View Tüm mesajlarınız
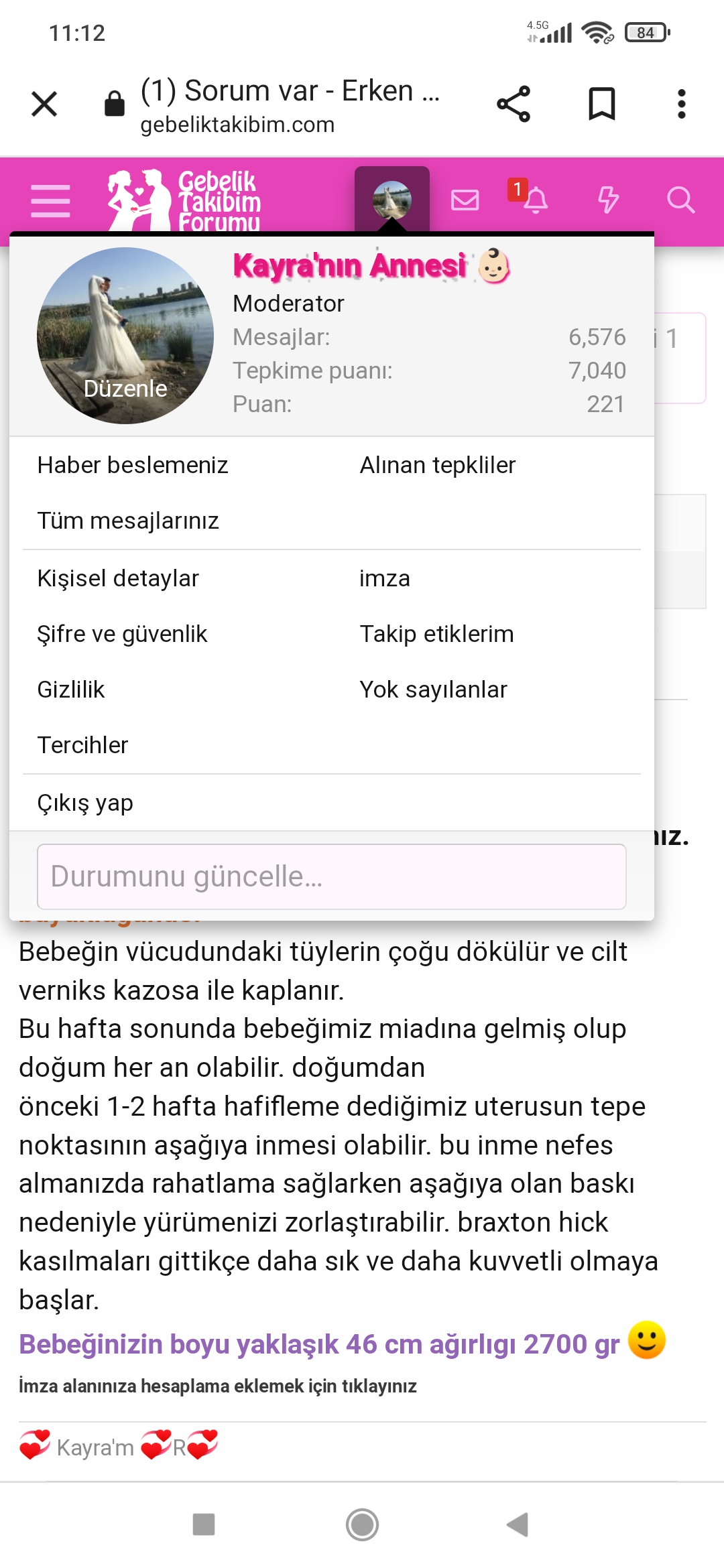The image size is (724, 1568). pyautogui.click(x=129, y=519)
